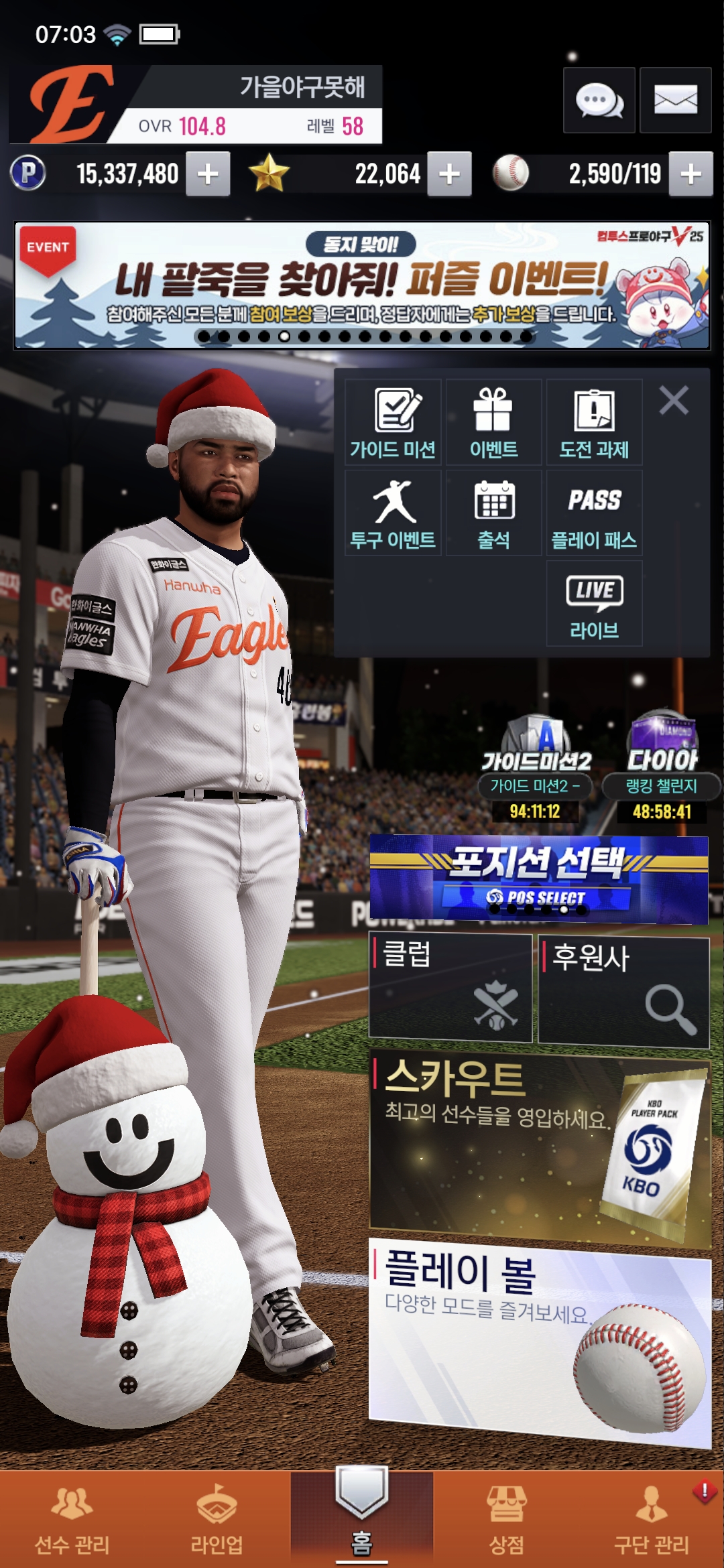The image size is (724, 1568).
Task: Open 출석 attendance calendar
Action: [x=493, y=513]
